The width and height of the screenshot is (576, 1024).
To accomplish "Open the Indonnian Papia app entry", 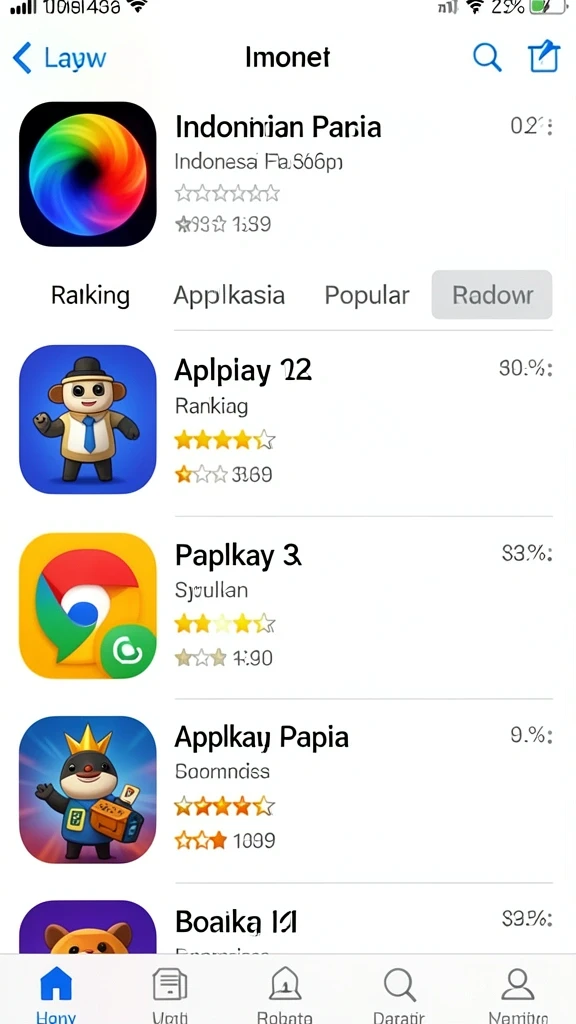I will (288, 174).
